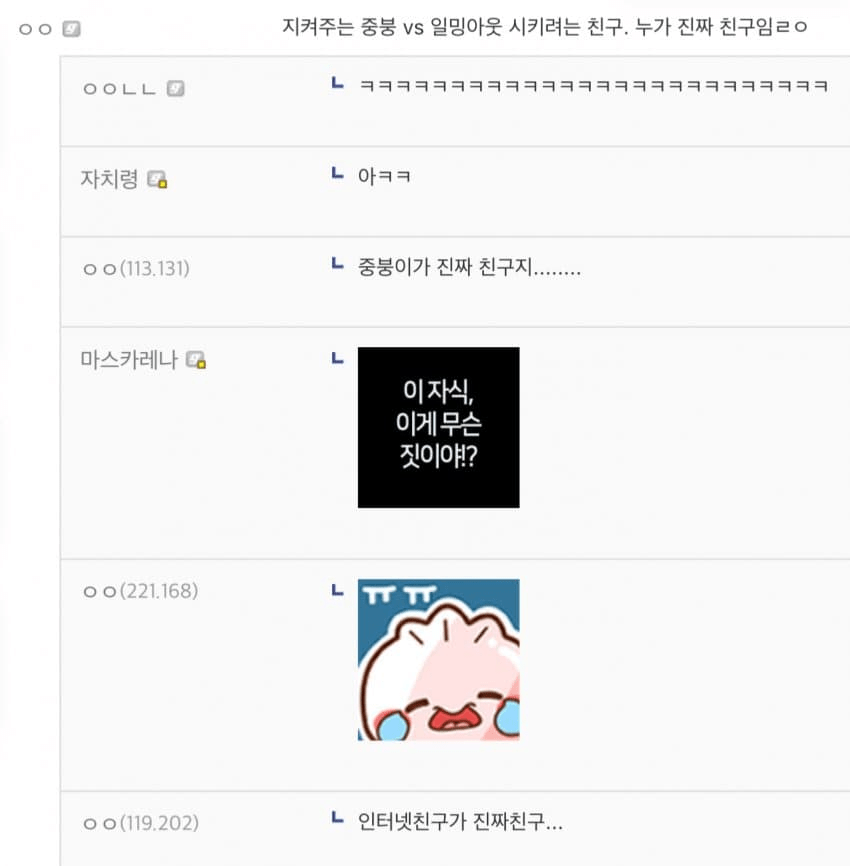Tap the gallog icon next to 마스카레나
850x866 pixels.
[196, 360]
